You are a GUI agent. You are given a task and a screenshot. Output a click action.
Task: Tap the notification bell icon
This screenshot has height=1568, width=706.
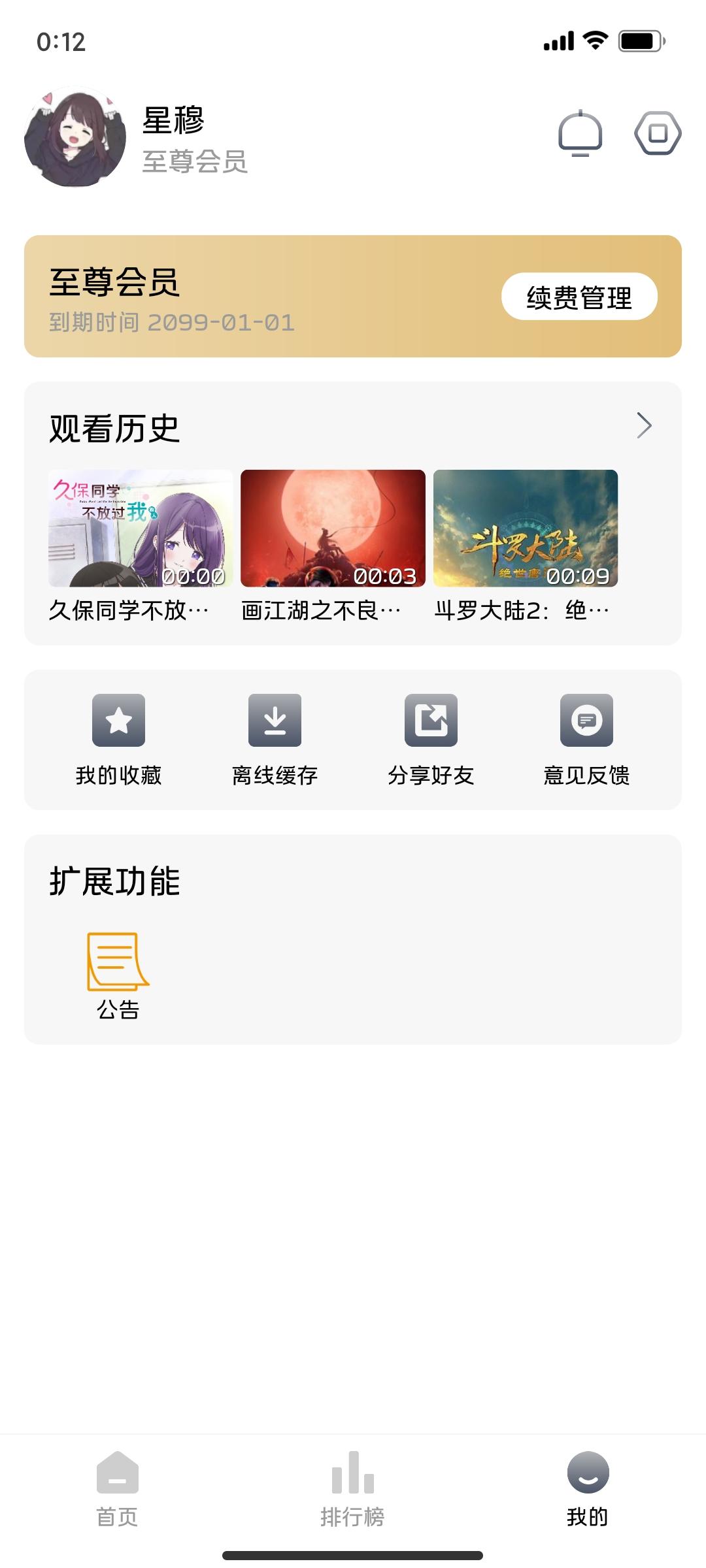580,133
